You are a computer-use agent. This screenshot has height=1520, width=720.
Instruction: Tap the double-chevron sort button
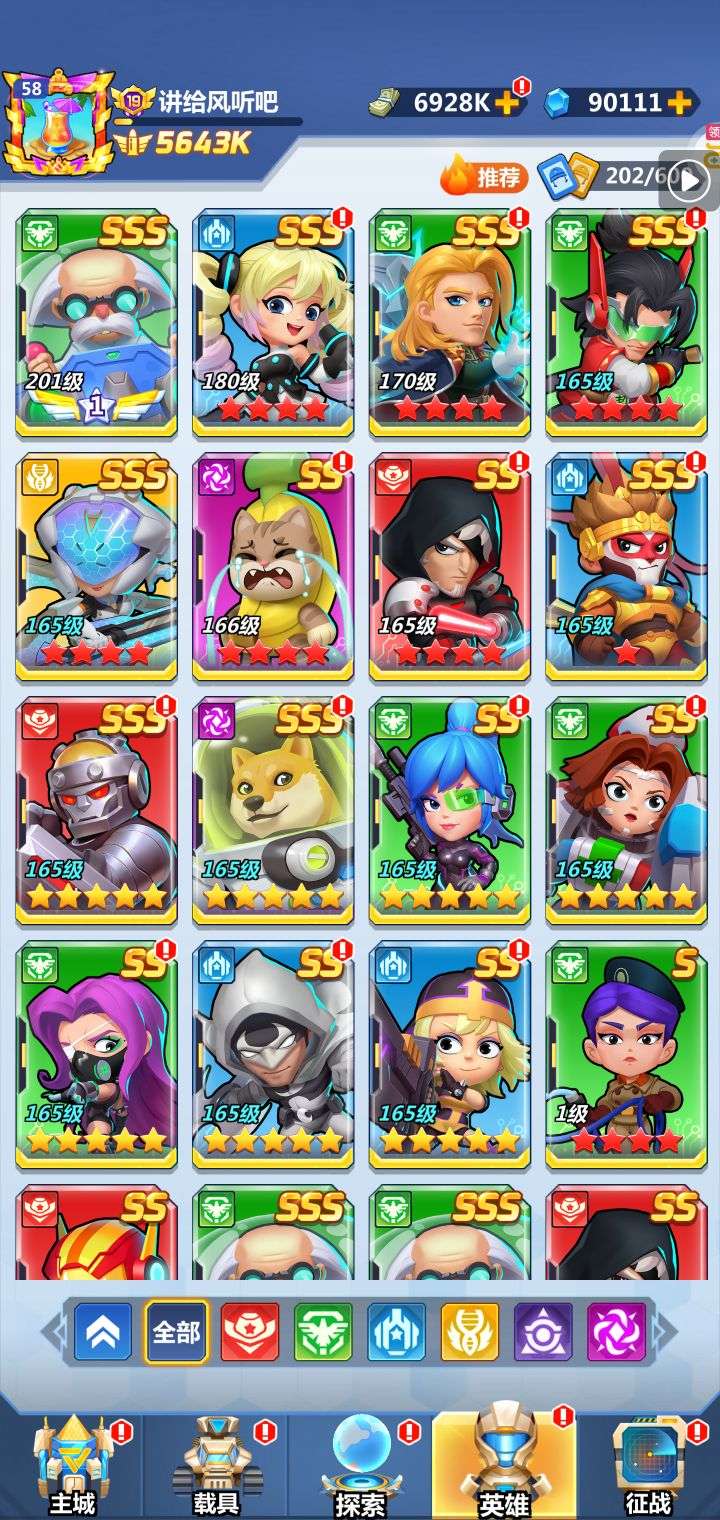102,1332
